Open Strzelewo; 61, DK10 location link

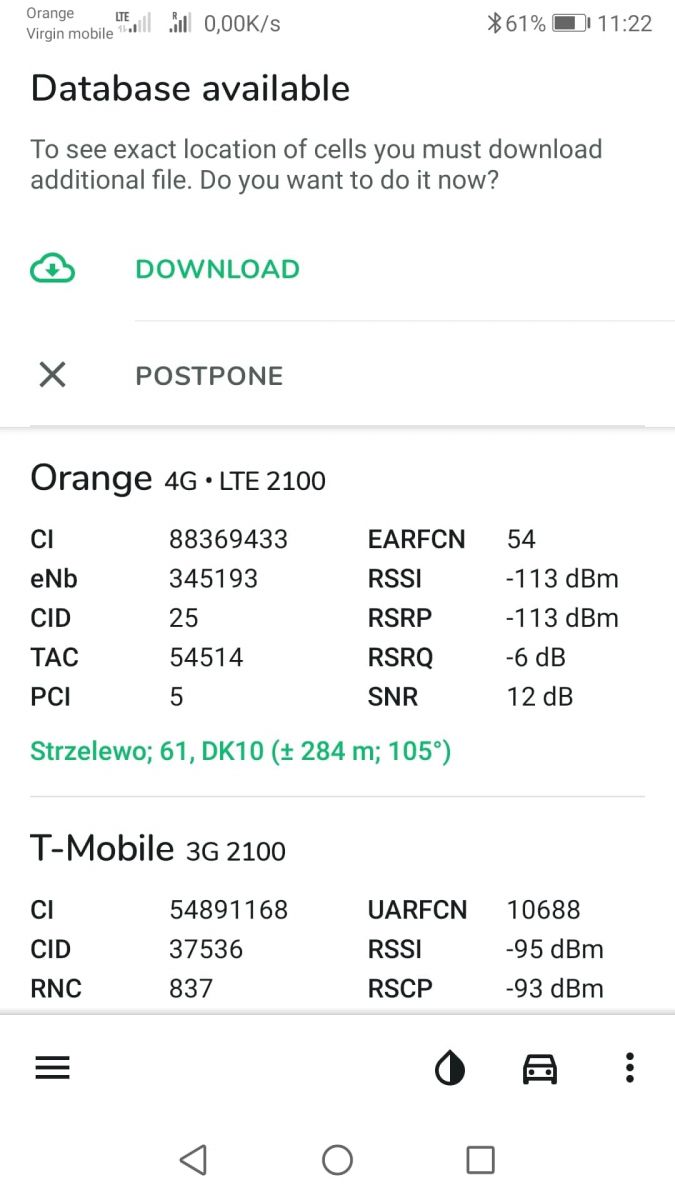(240, 751)
